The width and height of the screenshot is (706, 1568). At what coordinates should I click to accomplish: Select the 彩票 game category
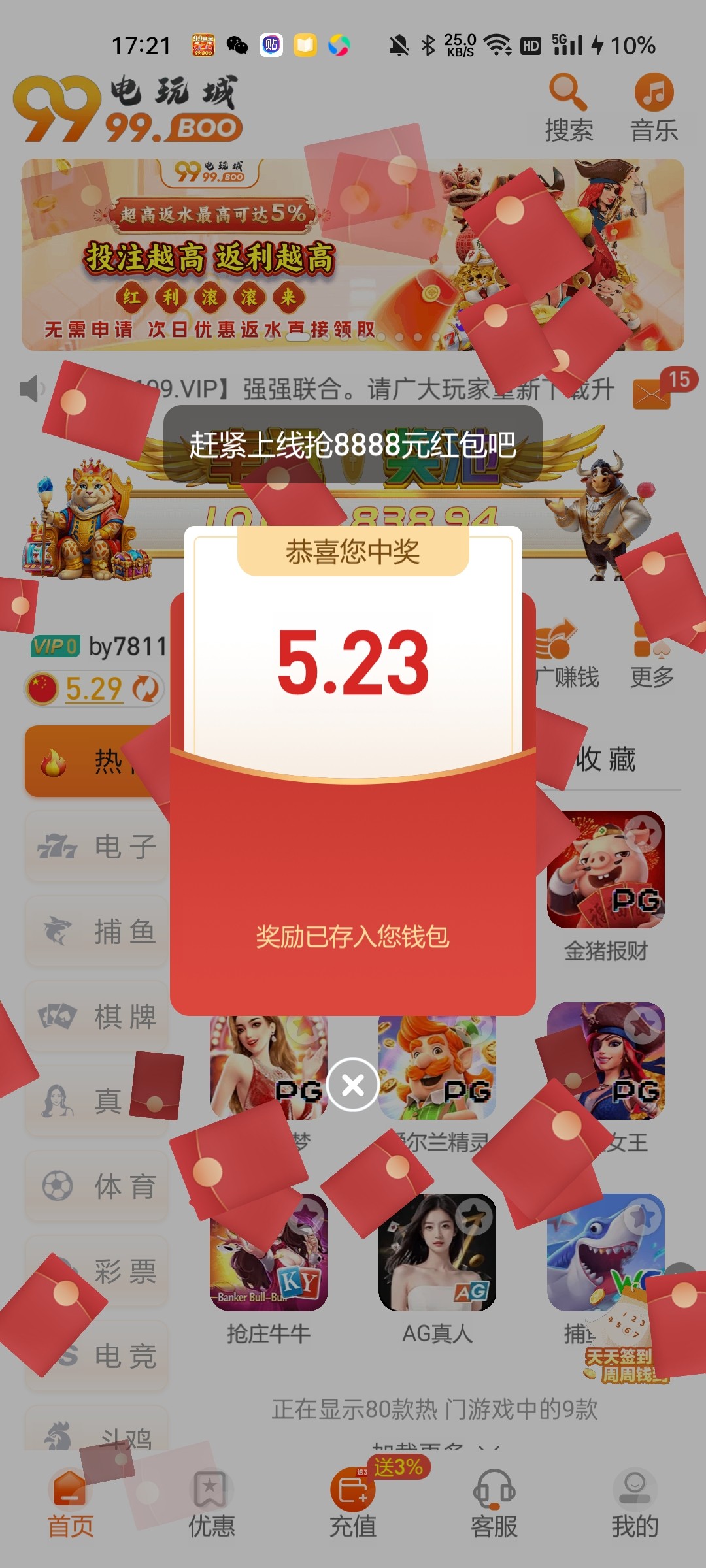(98, 1271)
